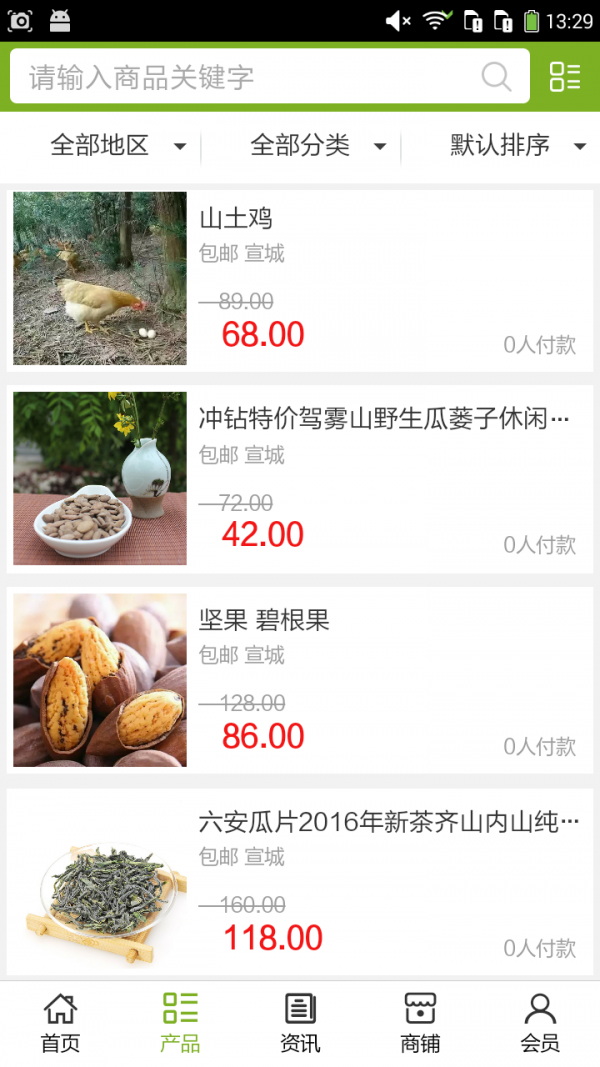Expand the 全部地区 region dropdown
Screen dimensions: 600x1067
click(x=118, y=146)
